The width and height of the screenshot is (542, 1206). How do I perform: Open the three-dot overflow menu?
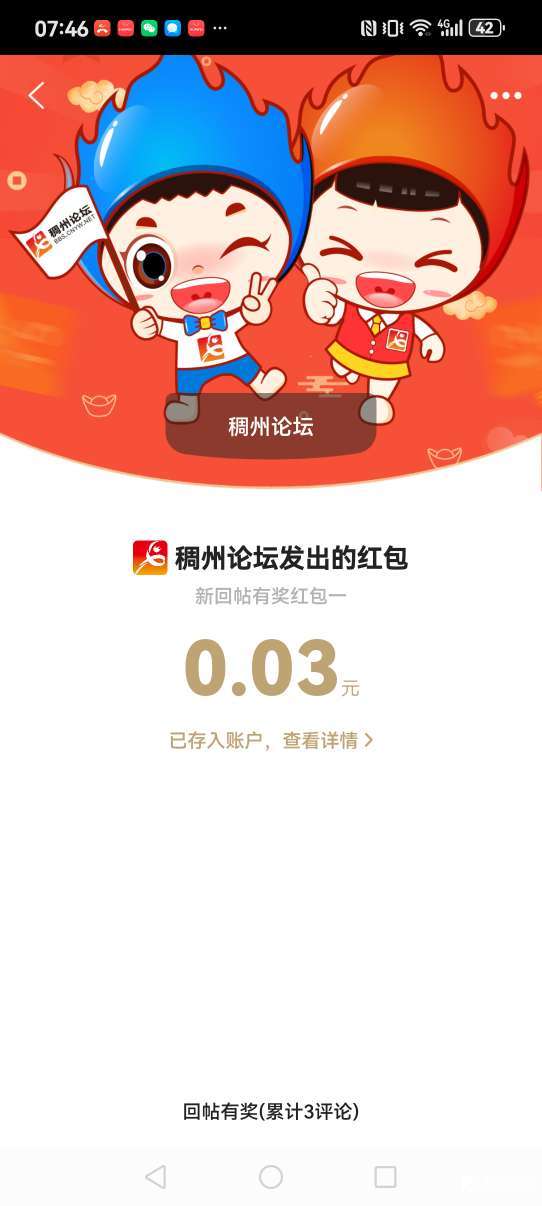[506, 96]
